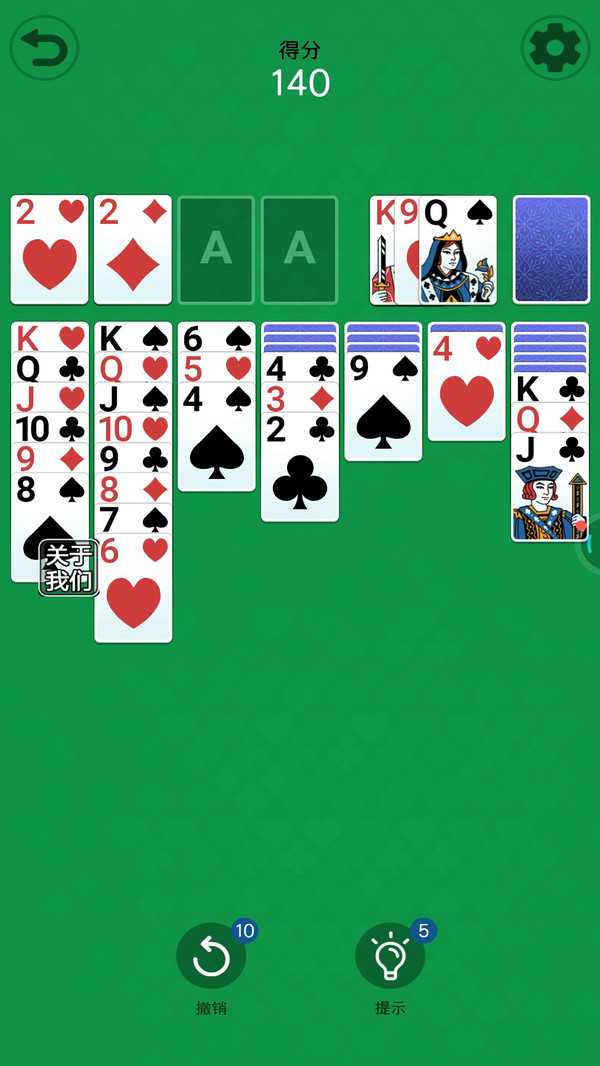Get a hint with 提示
This screenshot has height=1066, width=600.
click(390, 957)
